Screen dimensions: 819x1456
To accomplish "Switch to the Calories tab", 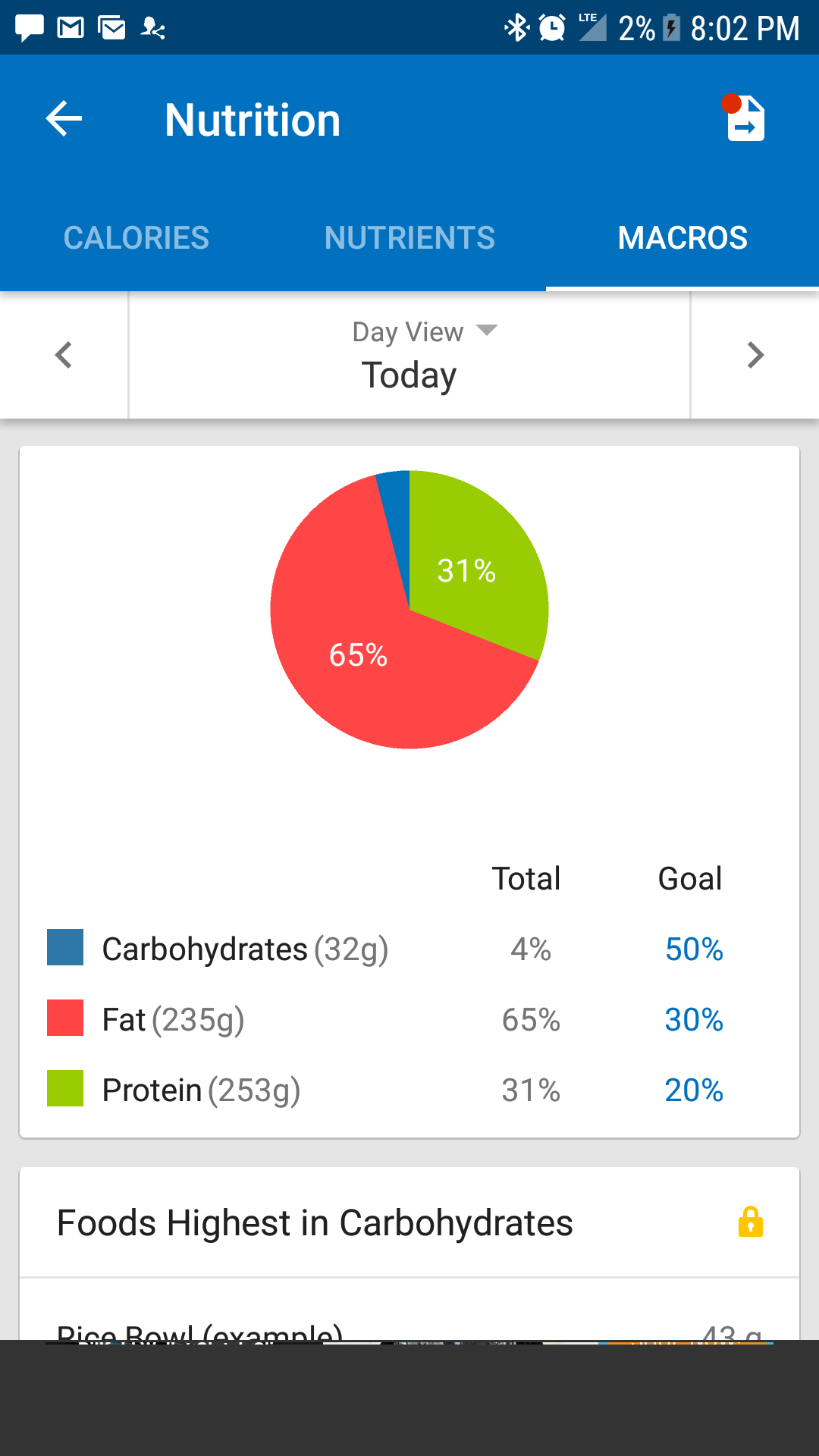I will pyautogui.click(x=136, y=238).
